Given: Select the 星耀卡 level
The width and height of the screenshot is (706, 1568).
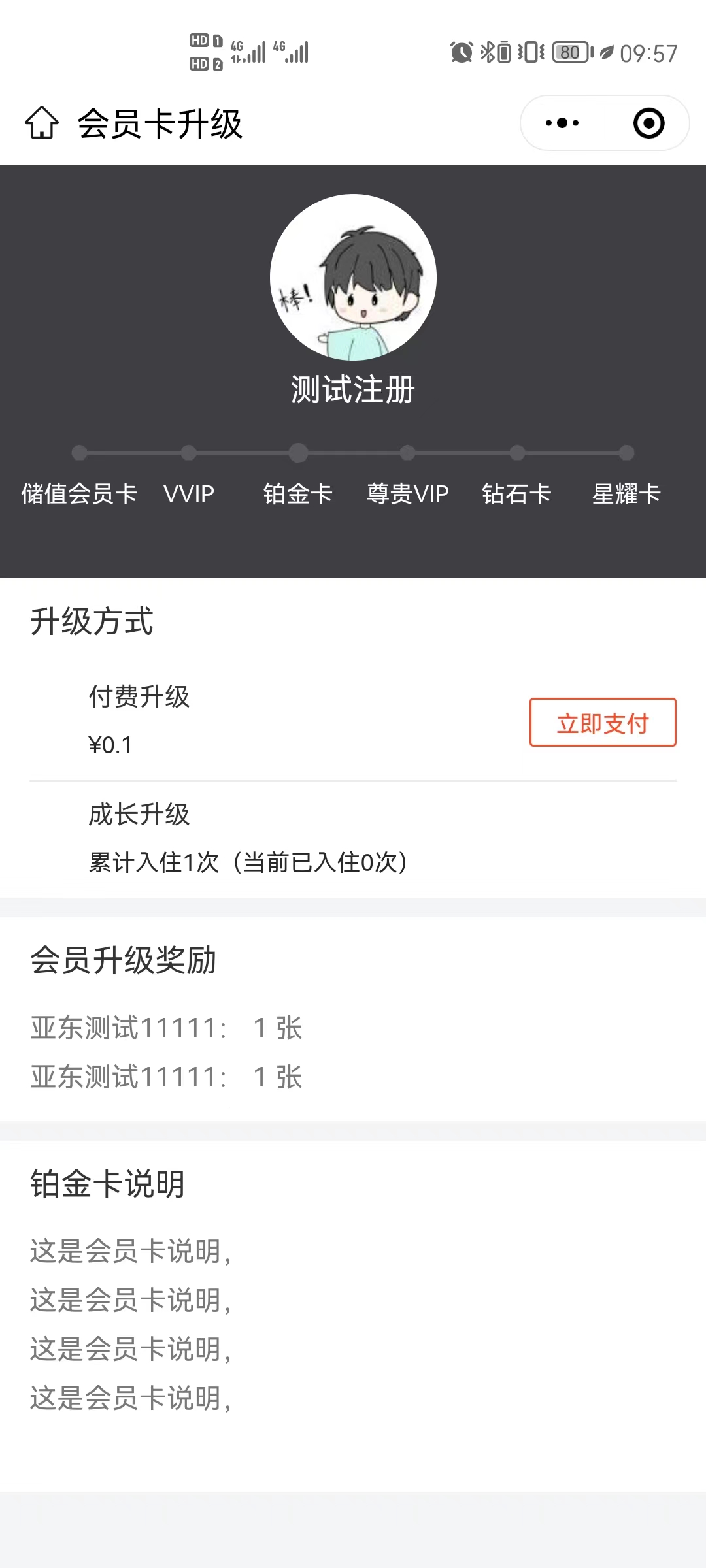Looking at the screenshot, I should [x=626, y=493].
